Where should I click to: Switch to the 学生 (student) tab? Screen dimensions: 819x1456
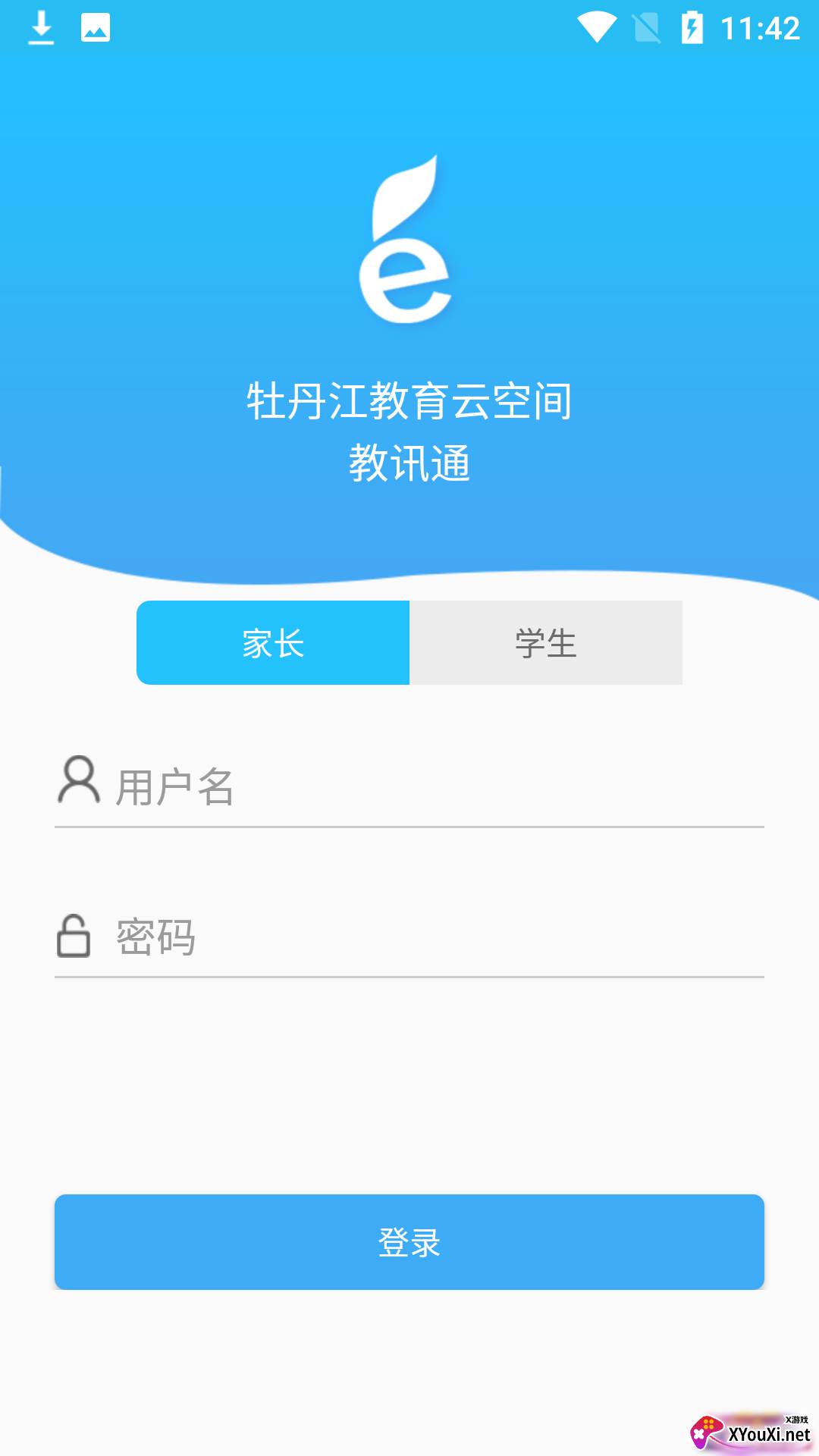[x=546, y=643]
